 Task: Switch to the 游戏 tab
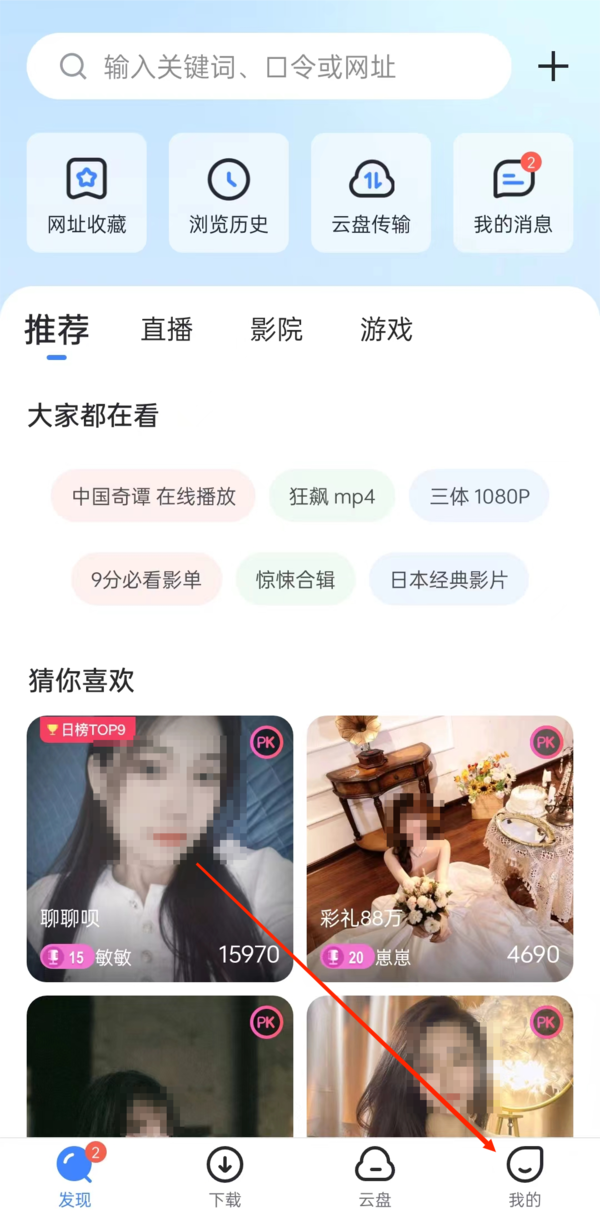point(386,330)
